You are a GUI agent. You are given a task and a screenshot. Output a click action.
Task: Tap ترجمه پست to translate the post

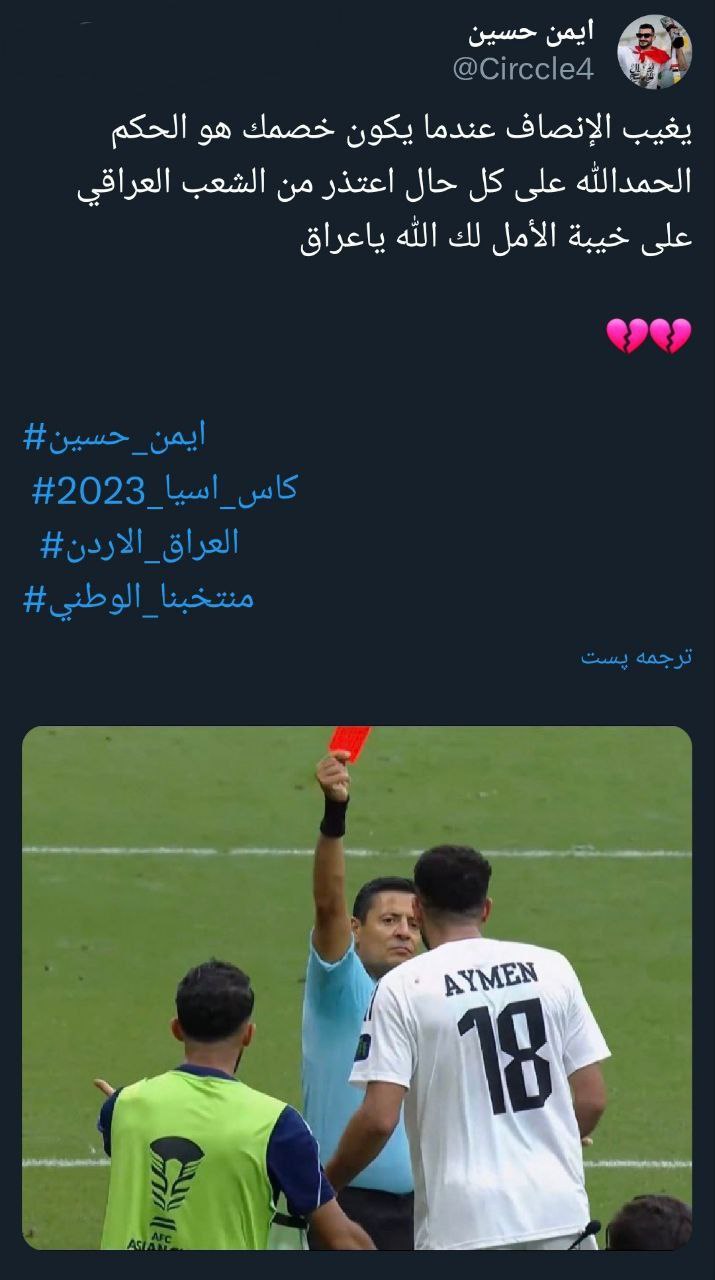click(637, 658)
